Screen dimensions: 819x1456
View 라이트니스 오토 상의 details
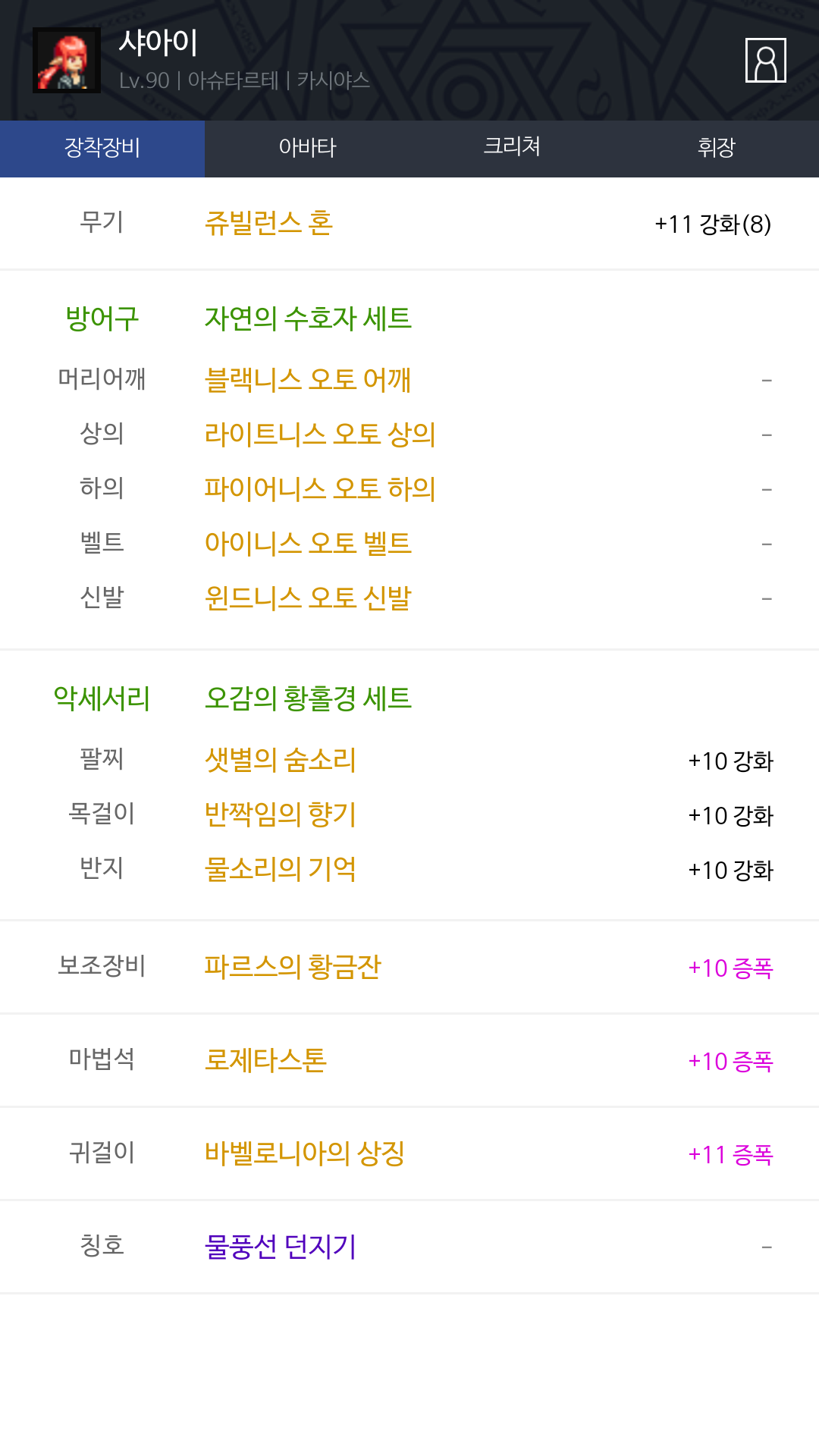tap(319, 434)
